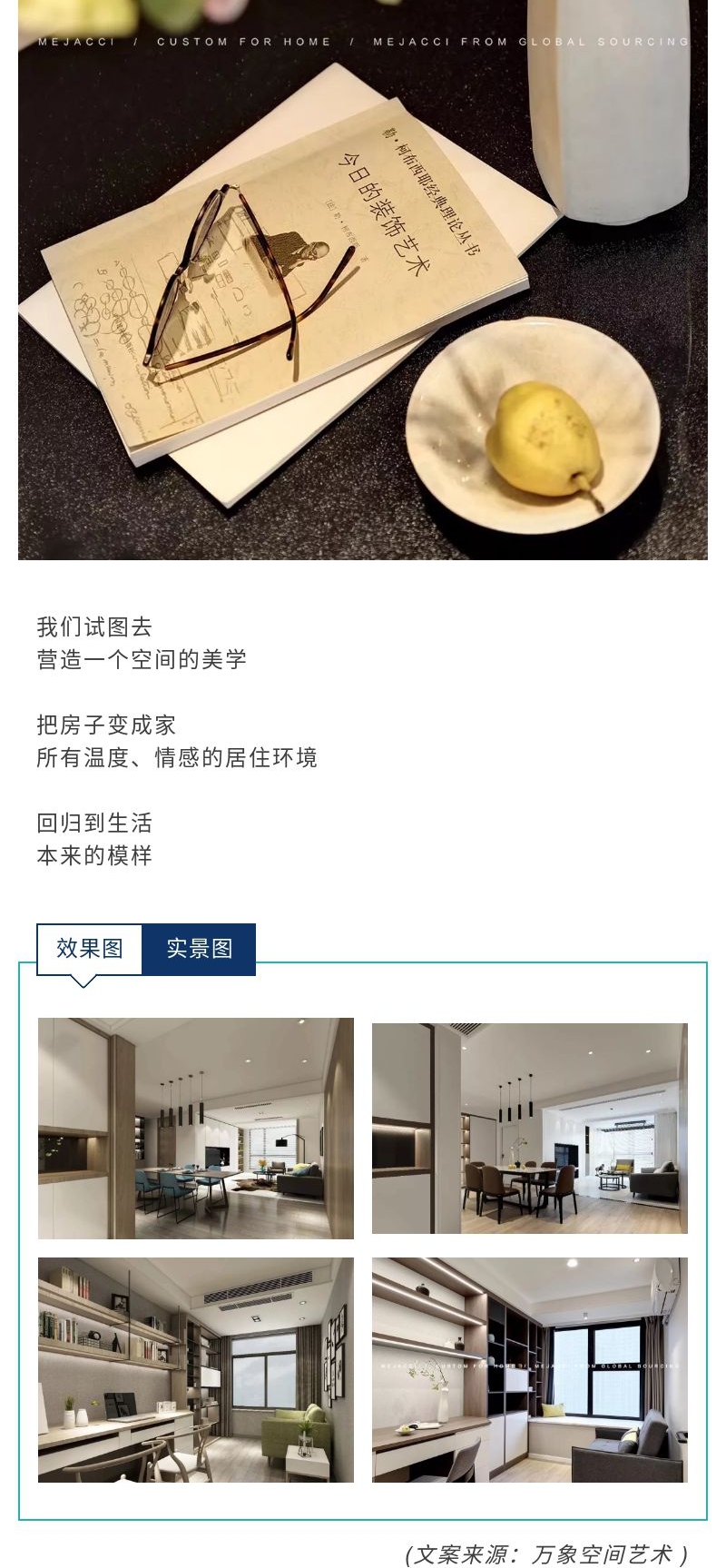Open the book and pear photo
The width and height of the screenshot is (726, 1568).
point(363,281)
